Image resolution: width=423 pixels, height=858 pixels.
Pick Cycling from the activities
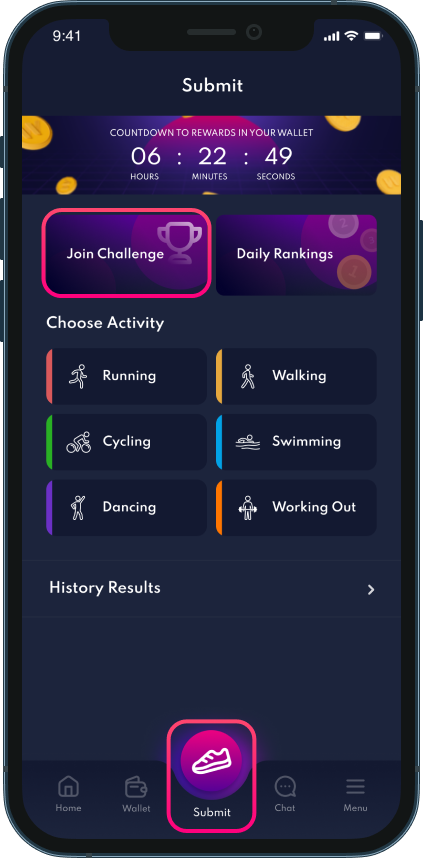tap(126, 442)
